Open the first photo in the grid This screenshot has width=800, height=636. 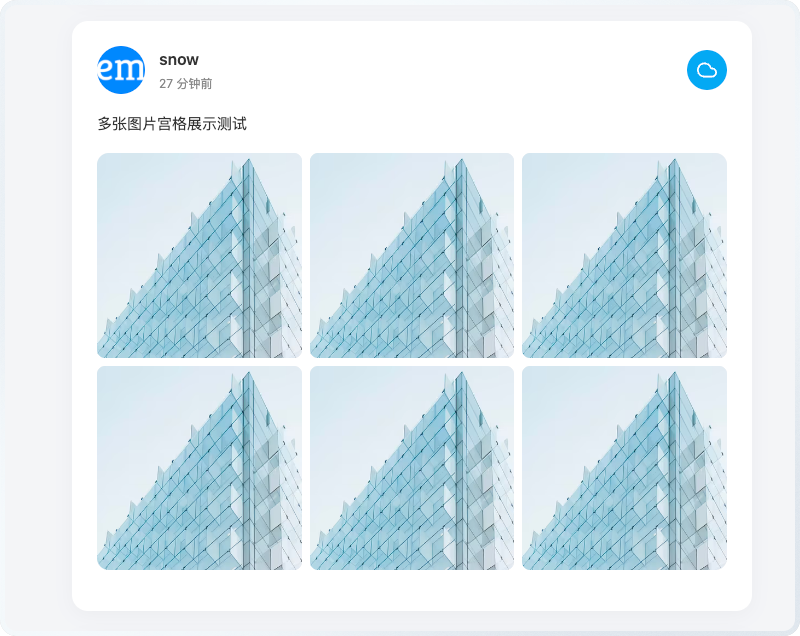point(199,255)
